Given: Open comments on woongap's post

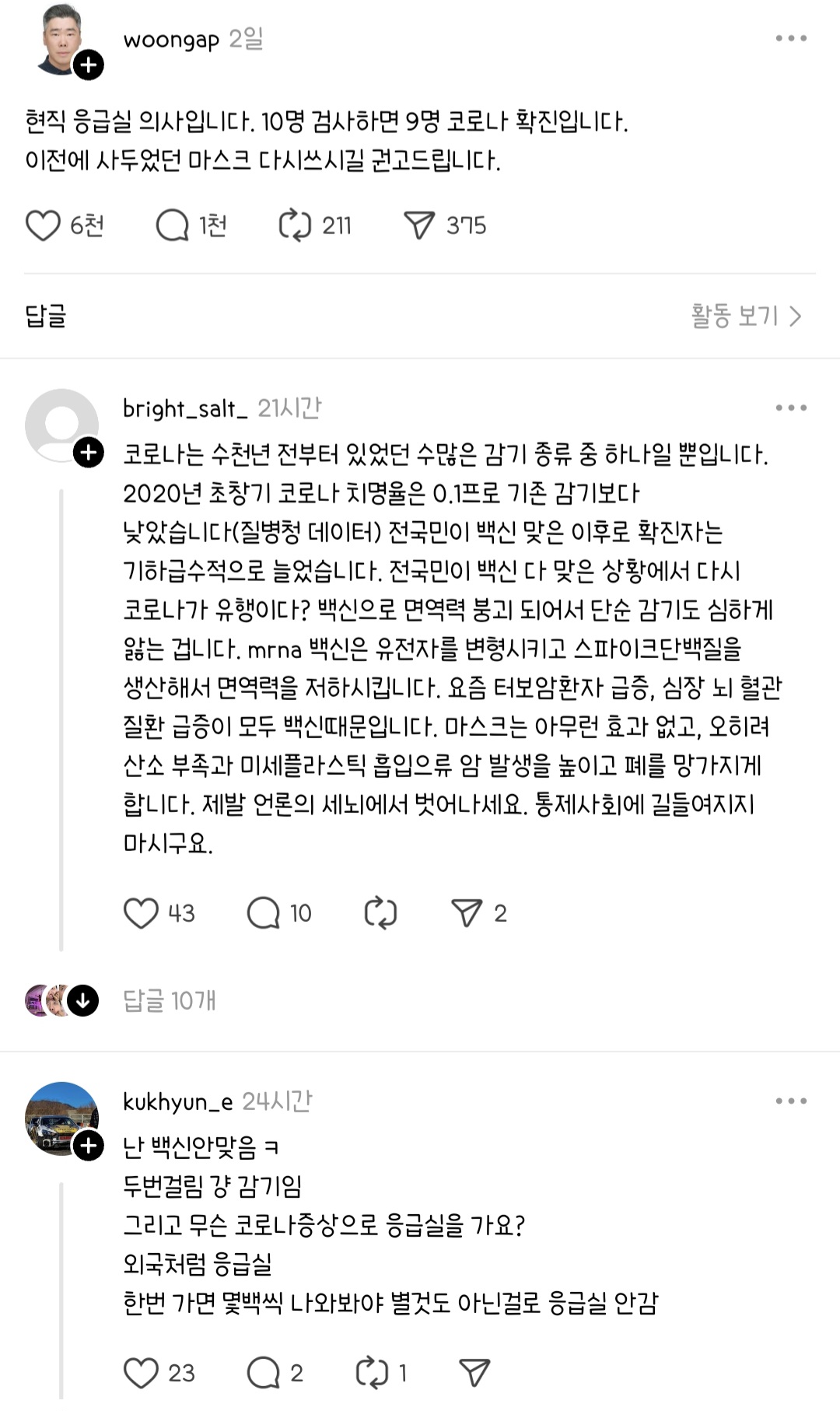Looking at the screenshot, I should [x=172, y=226].
